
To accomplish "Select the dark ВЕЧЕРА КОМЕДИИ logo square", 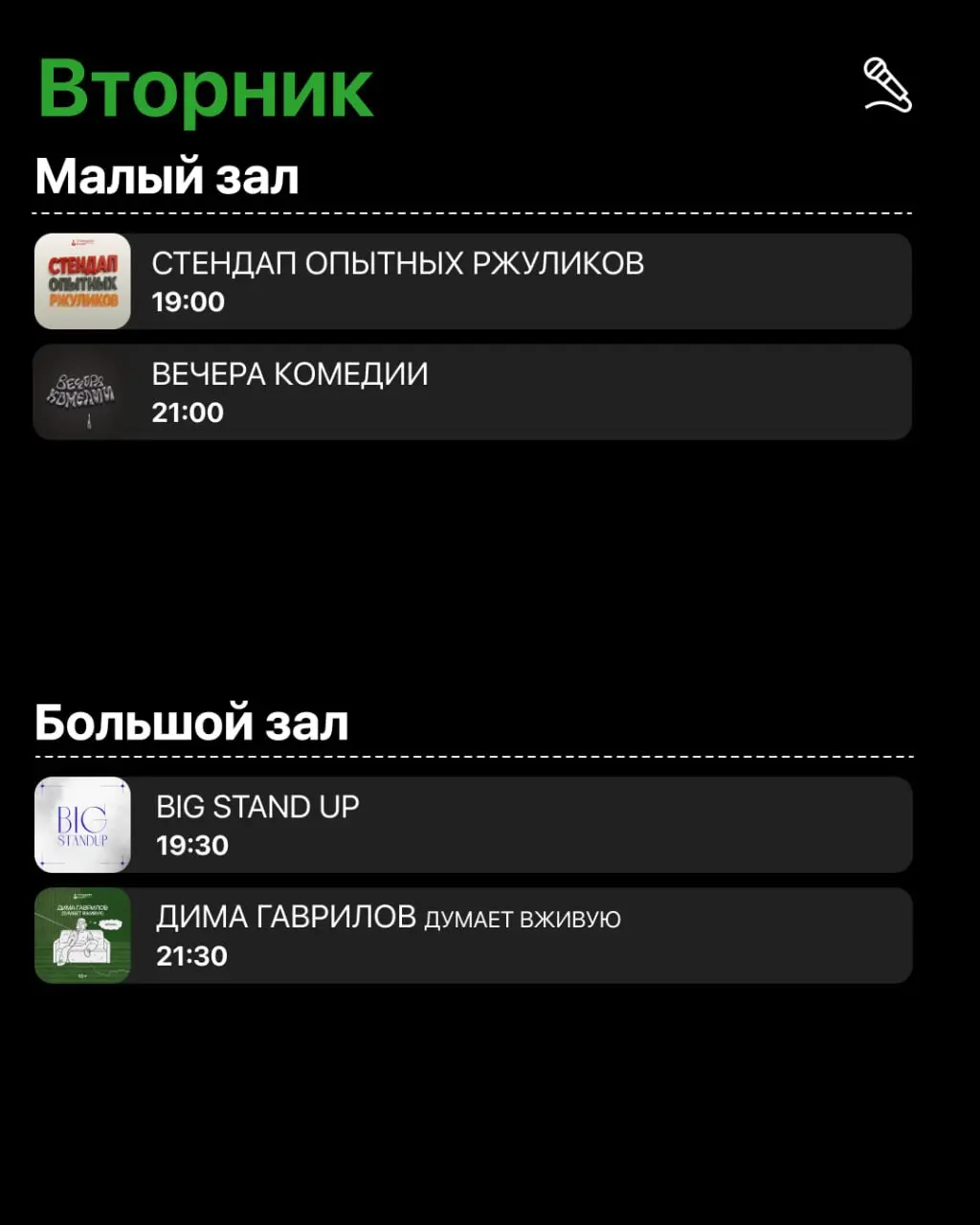I will tap(83, 392).
